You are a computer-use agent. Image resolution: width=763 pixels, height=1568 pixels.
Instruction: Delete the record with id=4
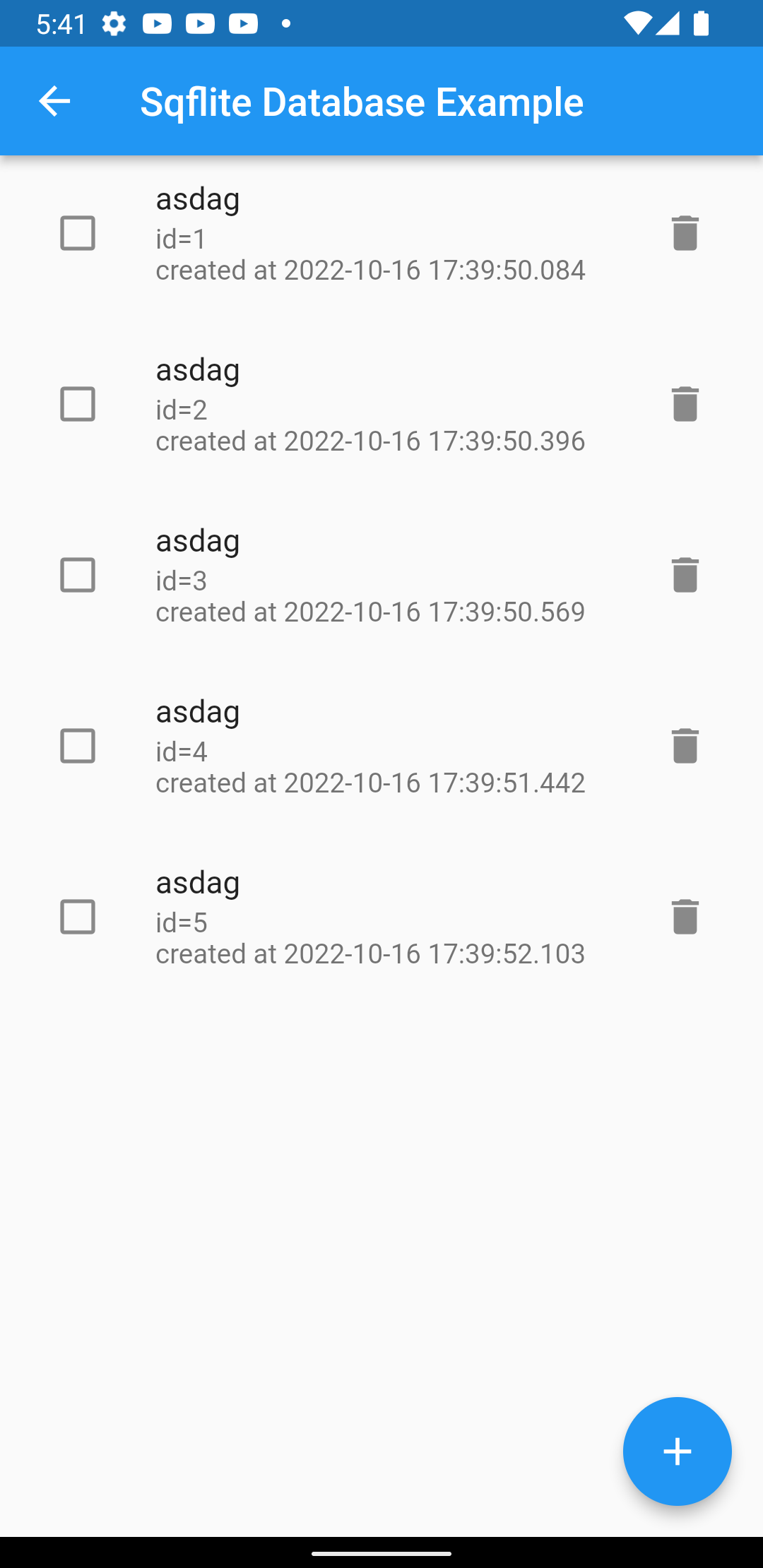click(x=684, y=747)
